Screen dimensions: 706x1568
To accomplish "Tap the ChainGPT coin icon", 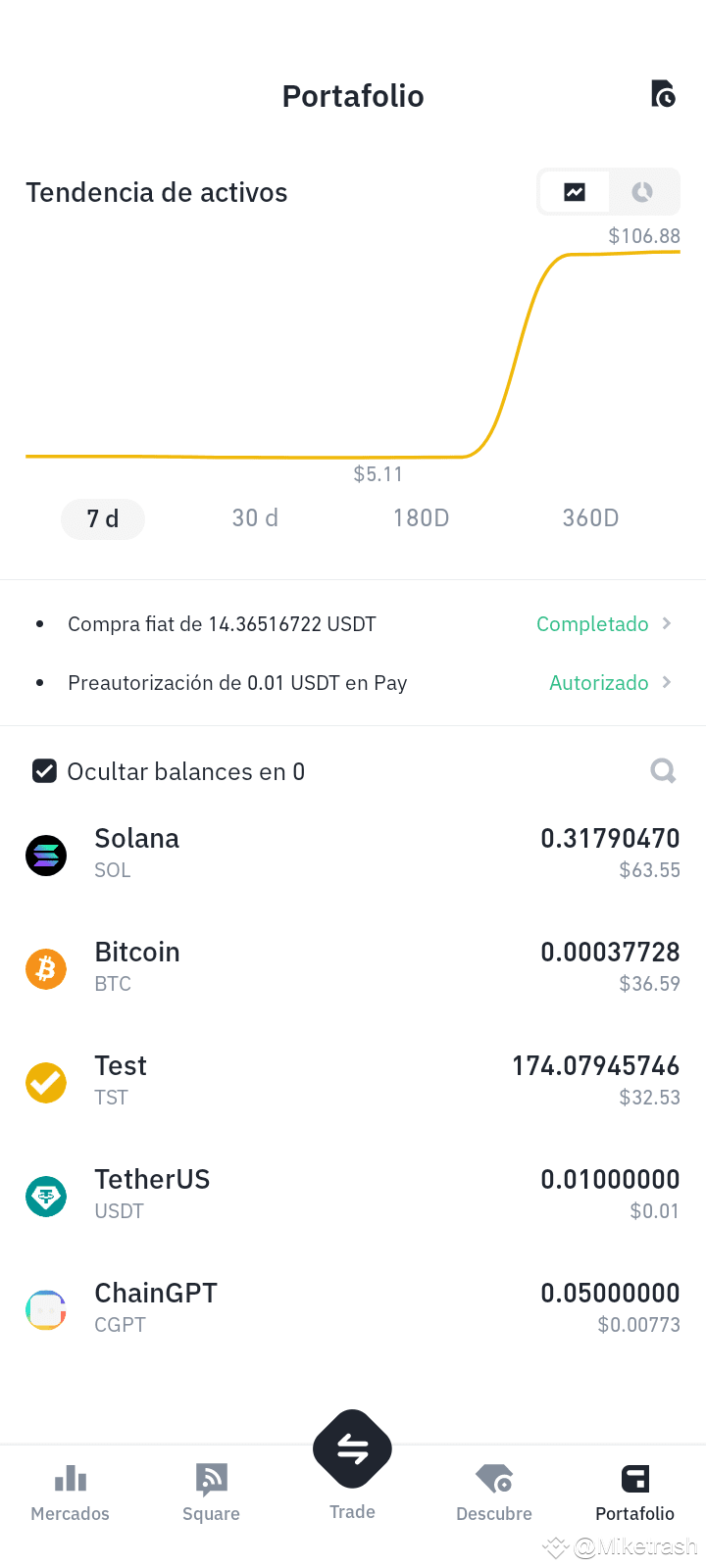I will pyautogui.click(x=46, y=1309).
